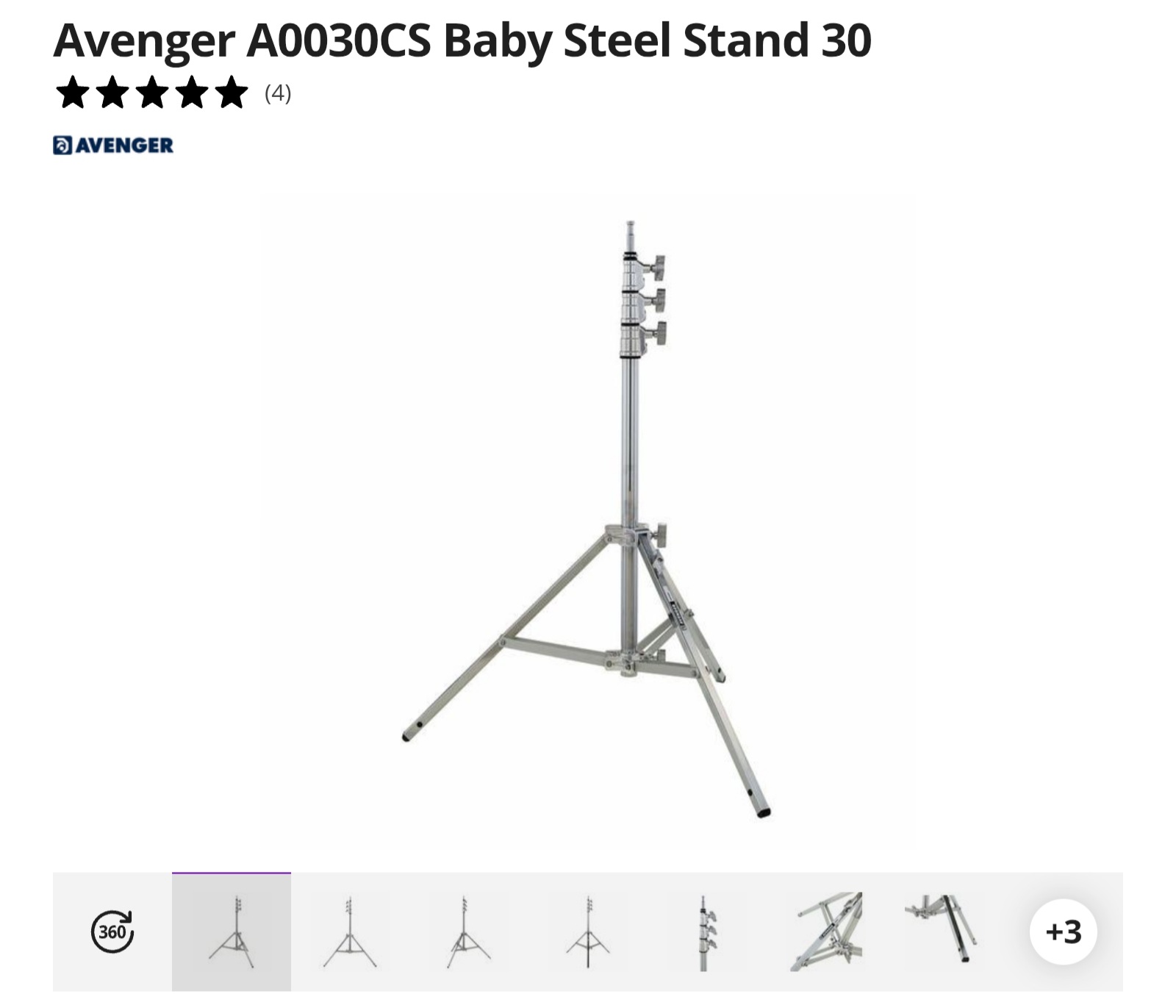View the thumbnail showing the leg brace close-up
The image size is (1176, 1008).
(825, 932)
